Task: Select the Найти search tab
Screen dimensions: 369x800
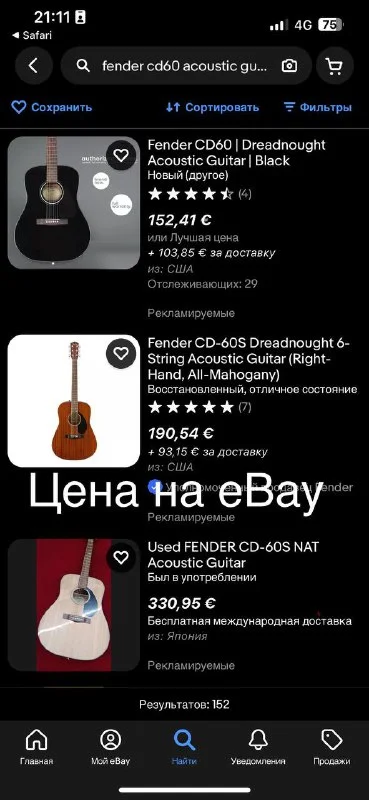Action: pos(184,747)
